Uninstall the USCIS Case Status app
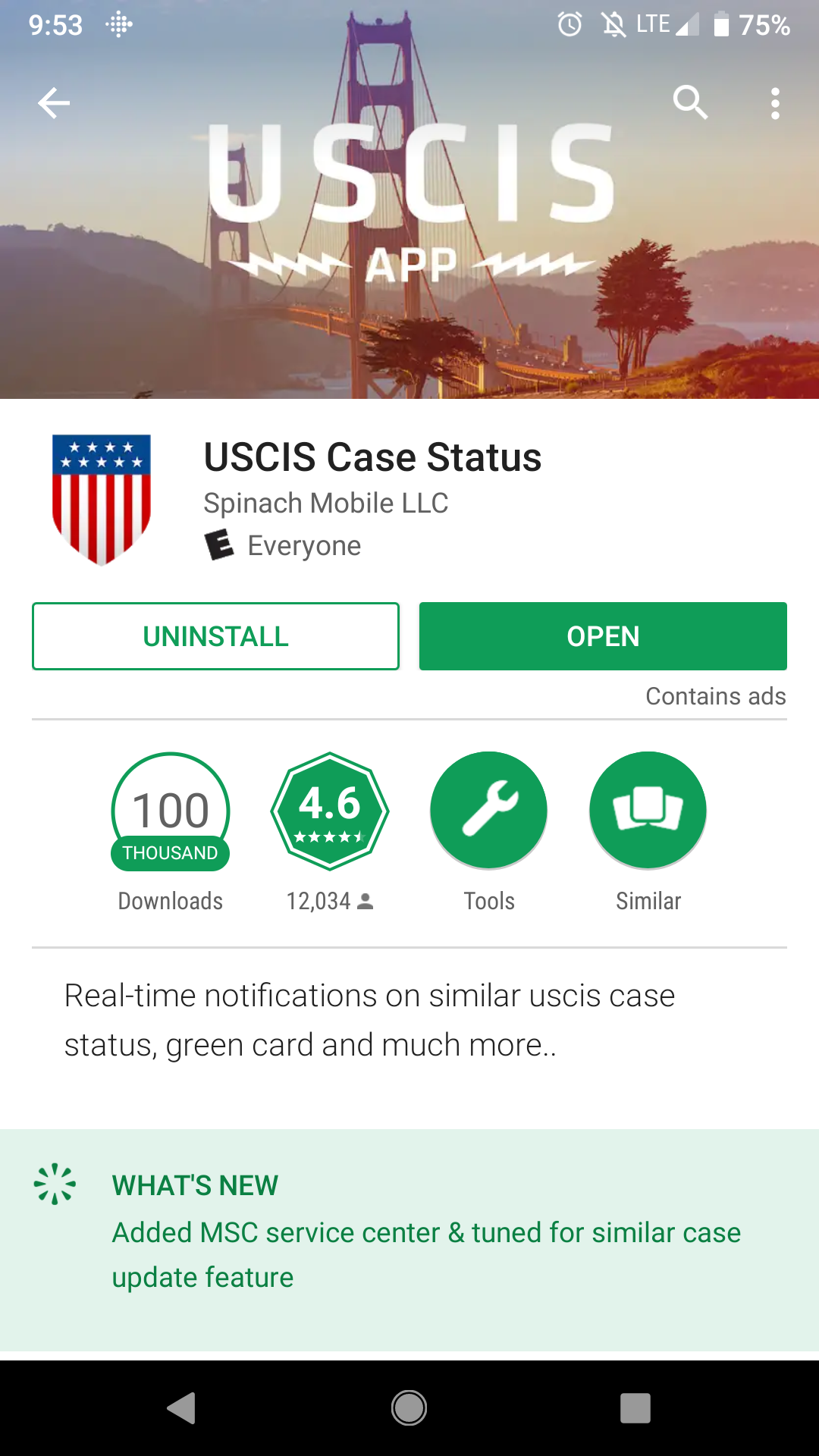 point(215,636)
